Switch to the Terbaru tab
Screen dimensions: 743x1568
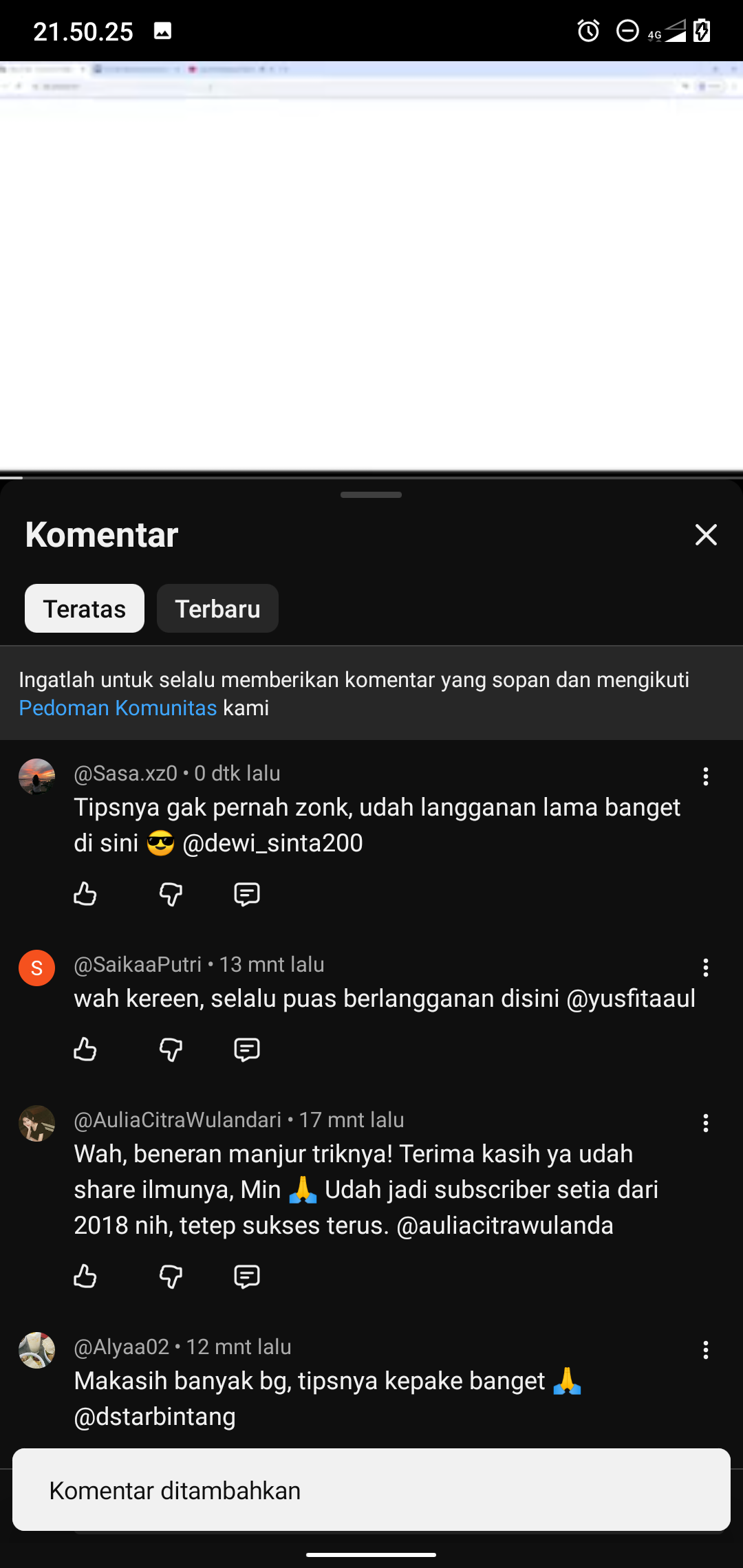[x=217, y=609]
